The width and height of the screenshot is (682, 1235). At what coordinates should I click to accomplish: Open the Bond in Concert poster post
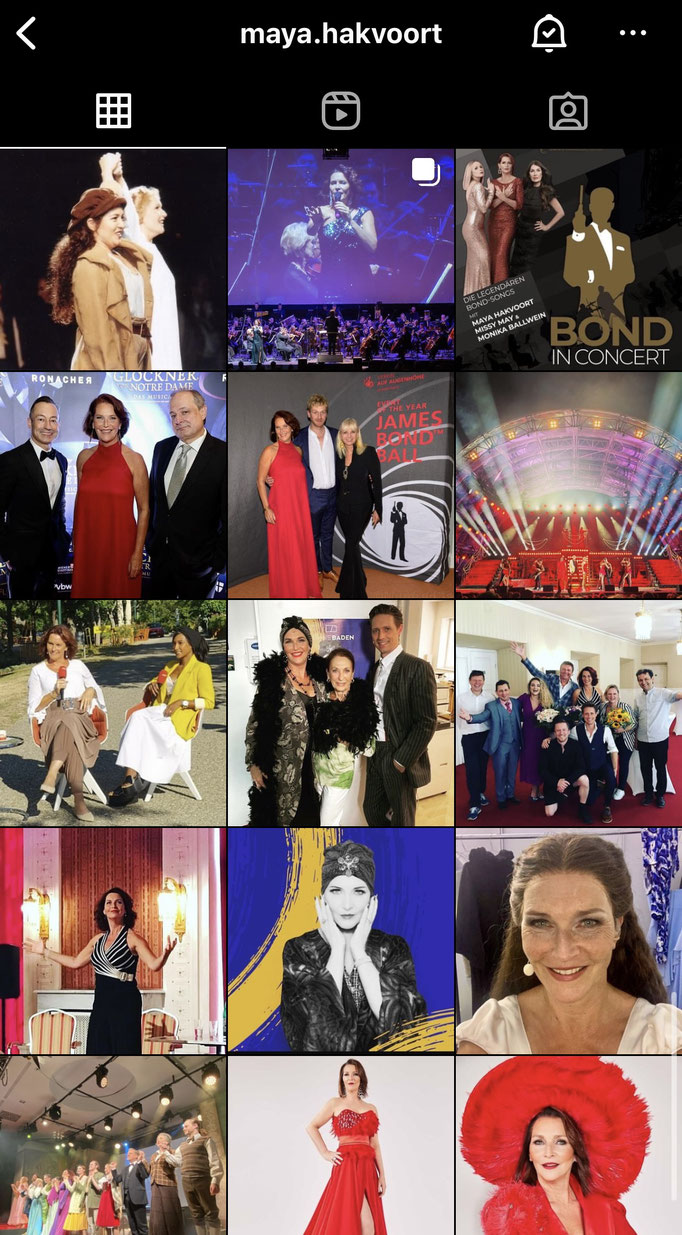tap(568, 260)
